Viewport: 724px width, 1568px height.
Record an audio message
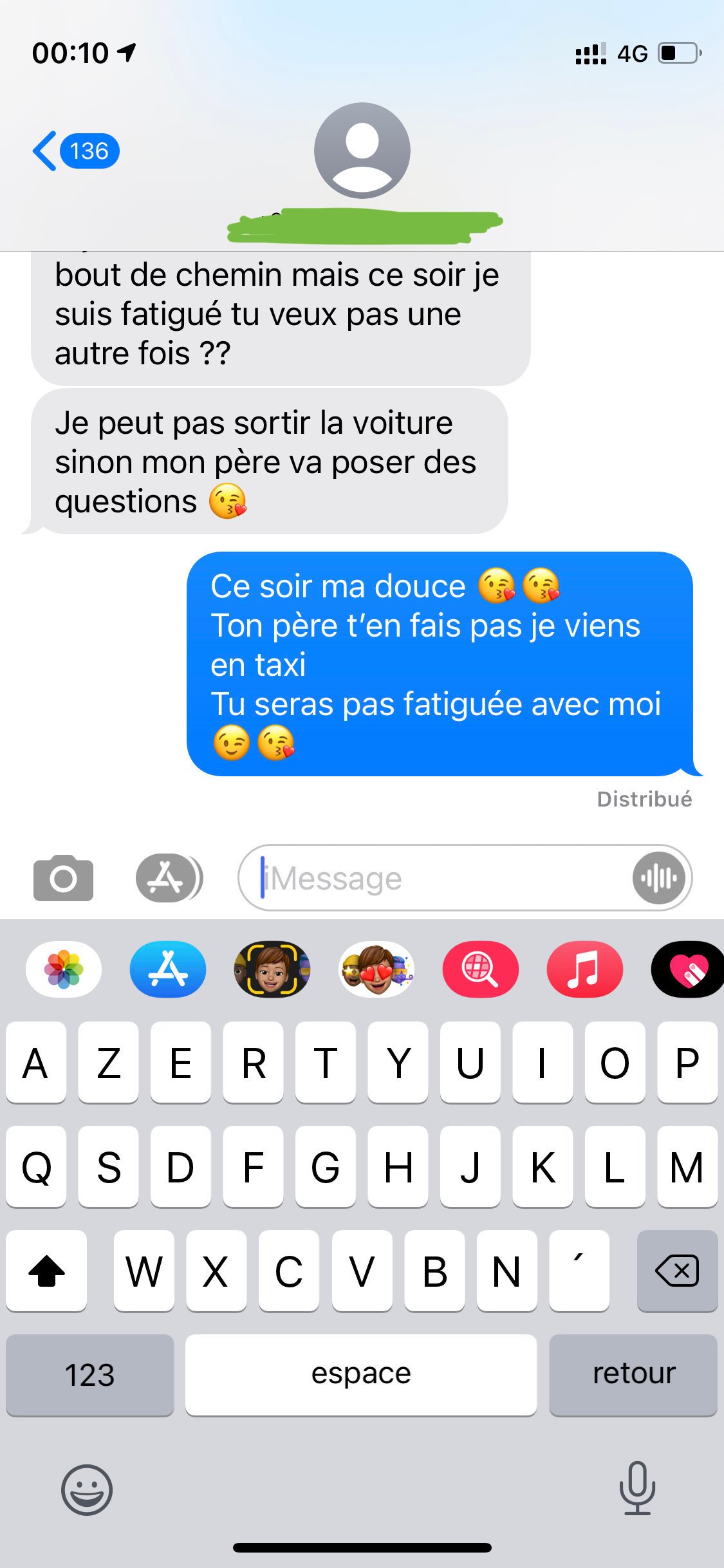pyautogui.click(x=658, y=878)
